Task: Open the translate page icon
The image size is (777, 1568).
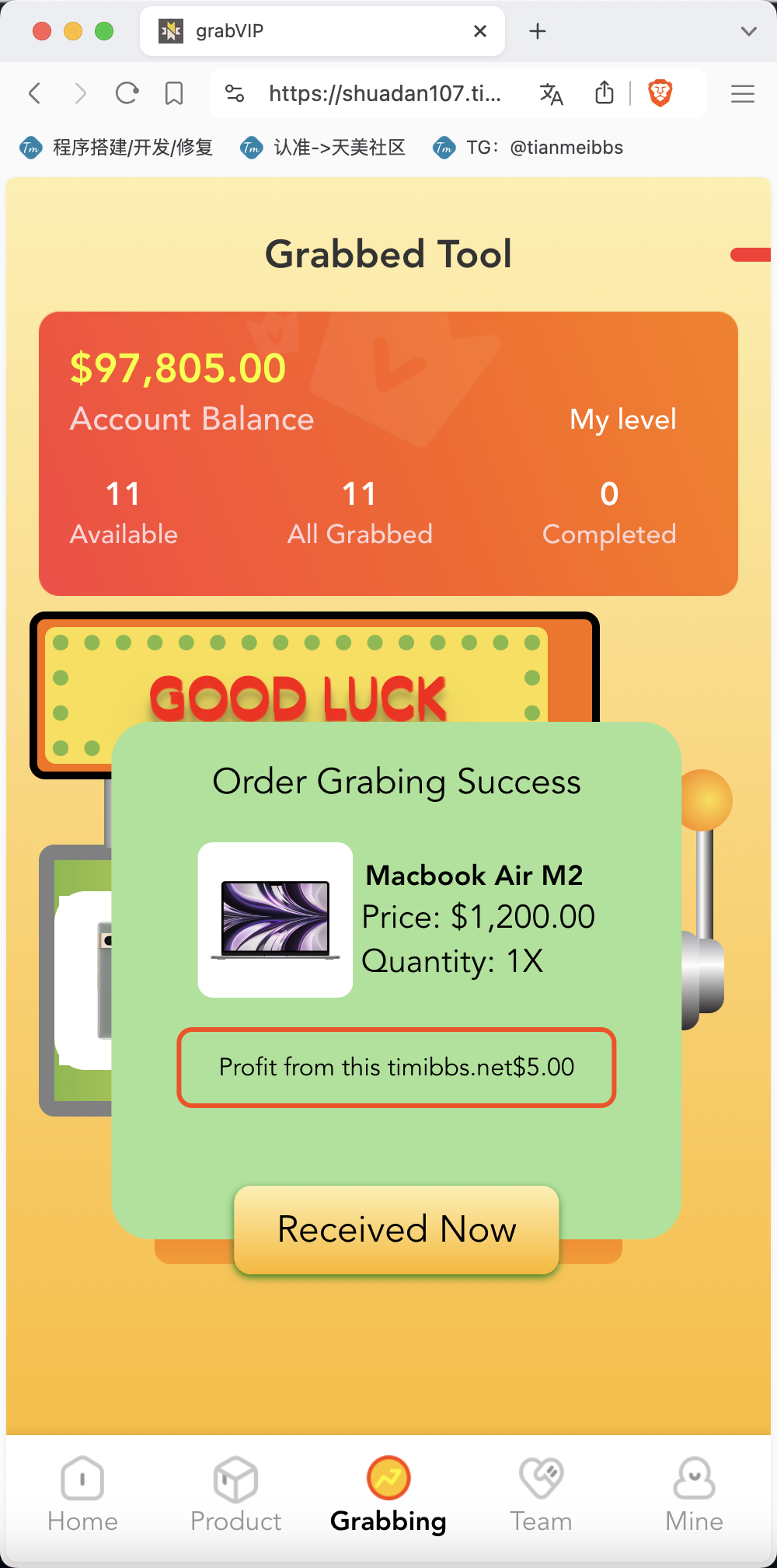Action: (x=552, y=94)
